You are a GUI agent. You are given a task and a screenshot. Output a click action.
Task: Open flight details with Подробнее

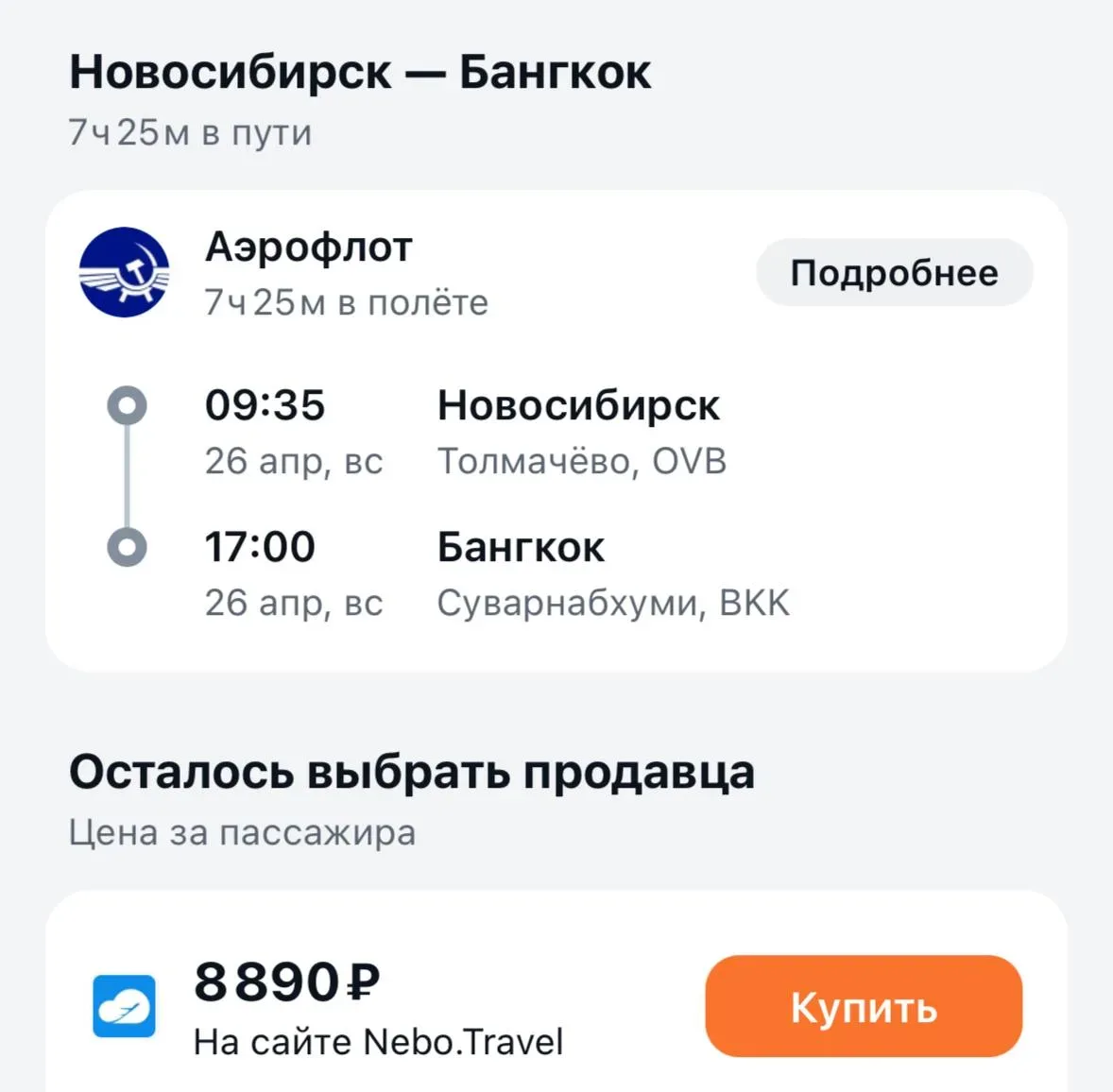click(x=894, y=273)
